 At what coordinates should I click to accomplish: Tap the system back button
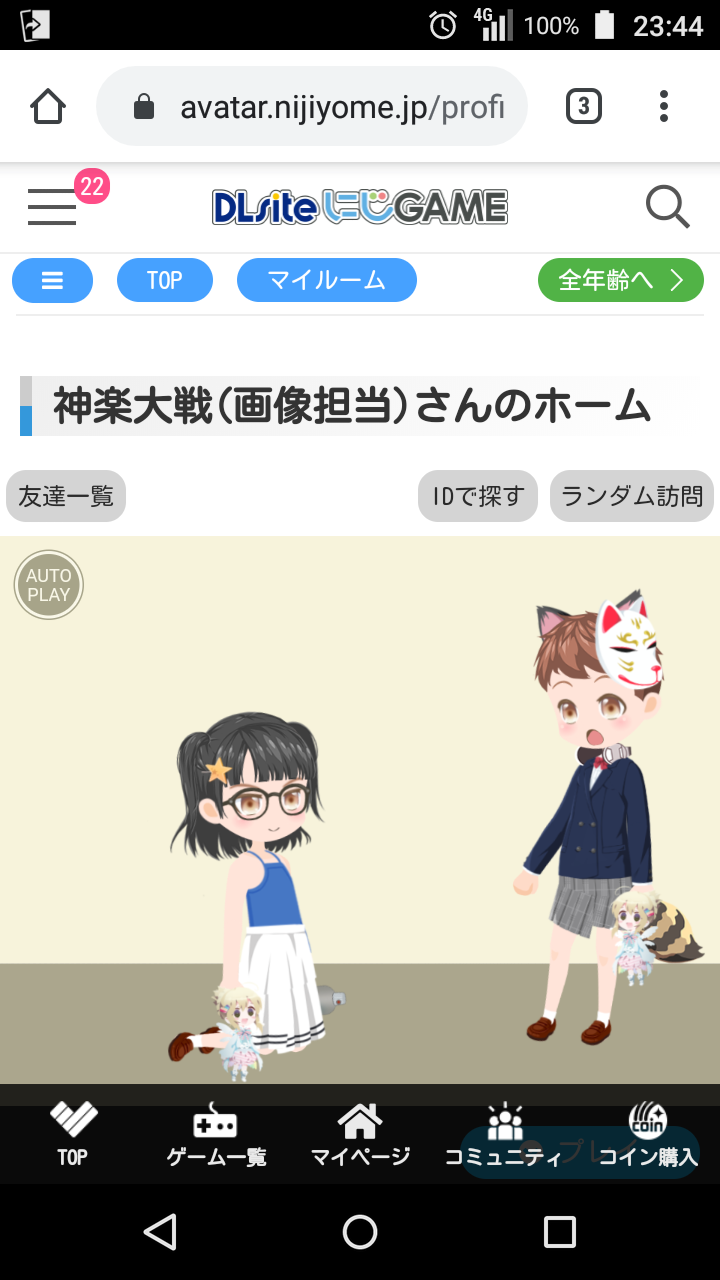(x=160, y=1232)
